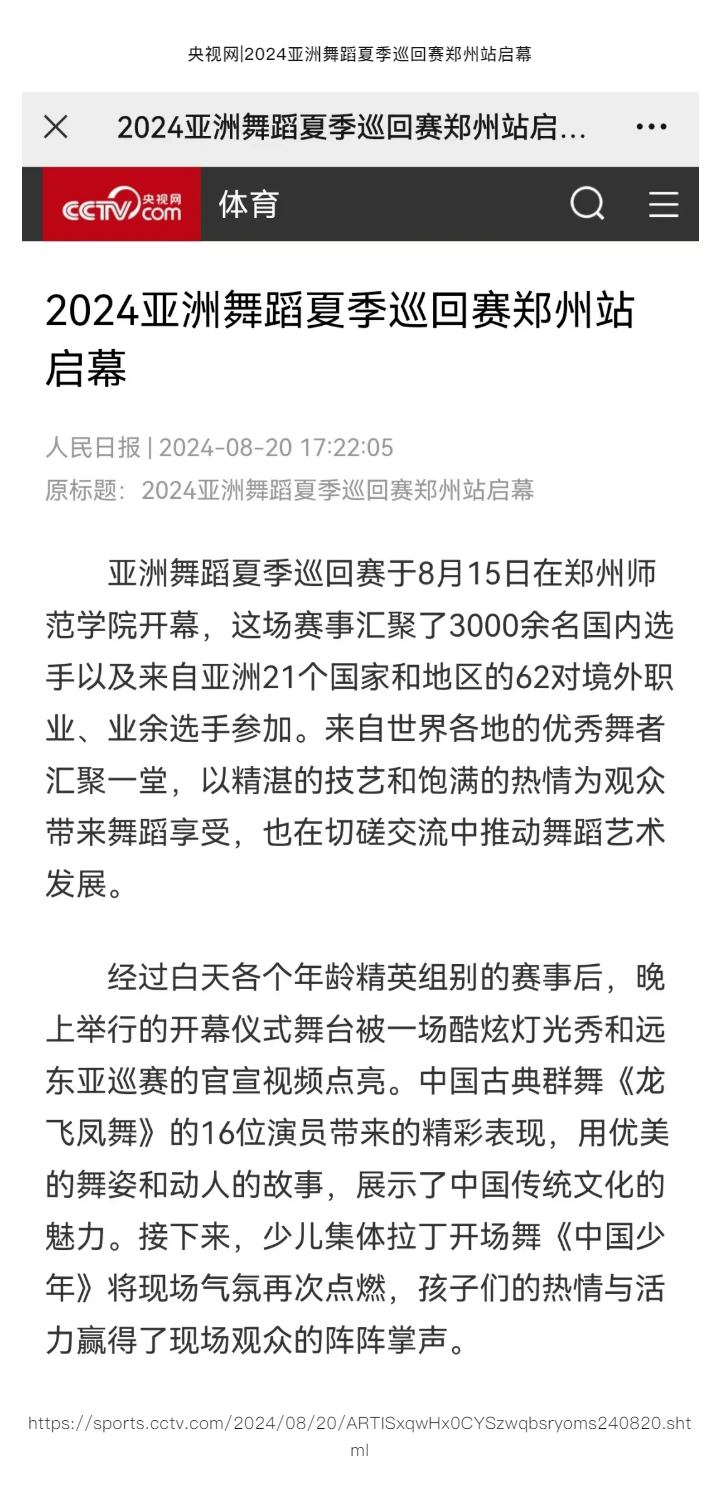Open the three-dot more options menu
This screenshot has width=713, height=1498.
click(x=651, y=127)
